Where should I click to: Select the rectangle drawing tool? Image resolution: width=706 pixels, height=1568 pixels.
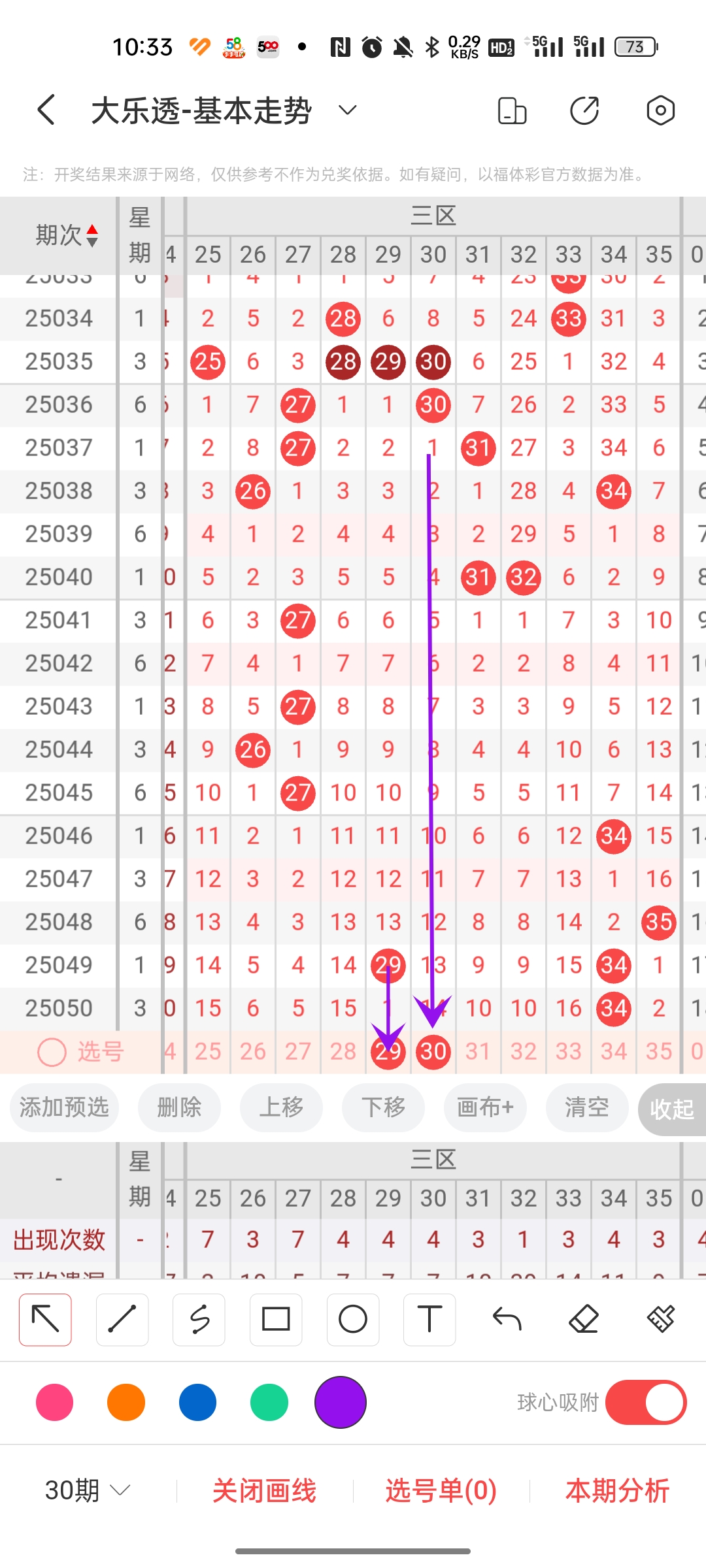(276, 1319)
